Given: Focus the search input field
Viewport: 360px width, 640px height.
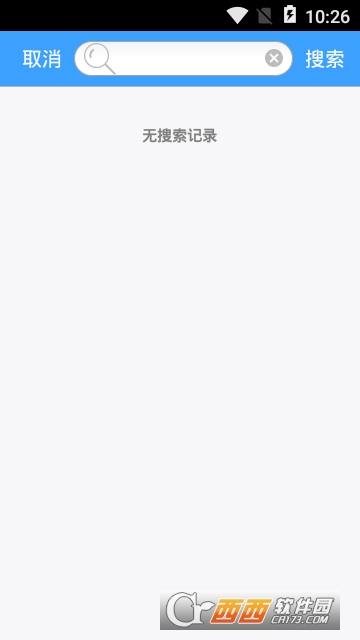Looking at the screenshot, I should coord(183,58).
